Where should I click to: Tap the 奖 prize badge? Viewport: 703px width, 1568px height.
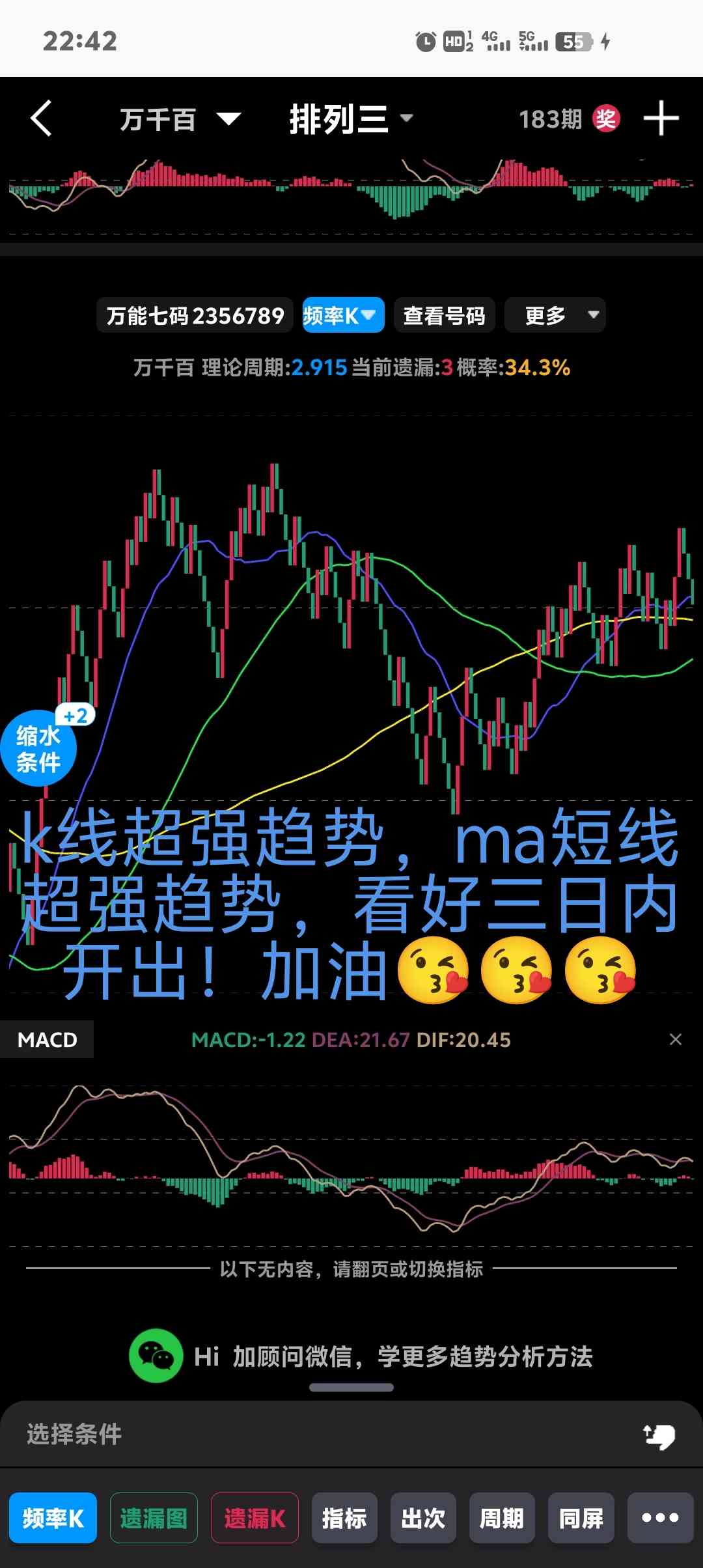tap(605, 119)
